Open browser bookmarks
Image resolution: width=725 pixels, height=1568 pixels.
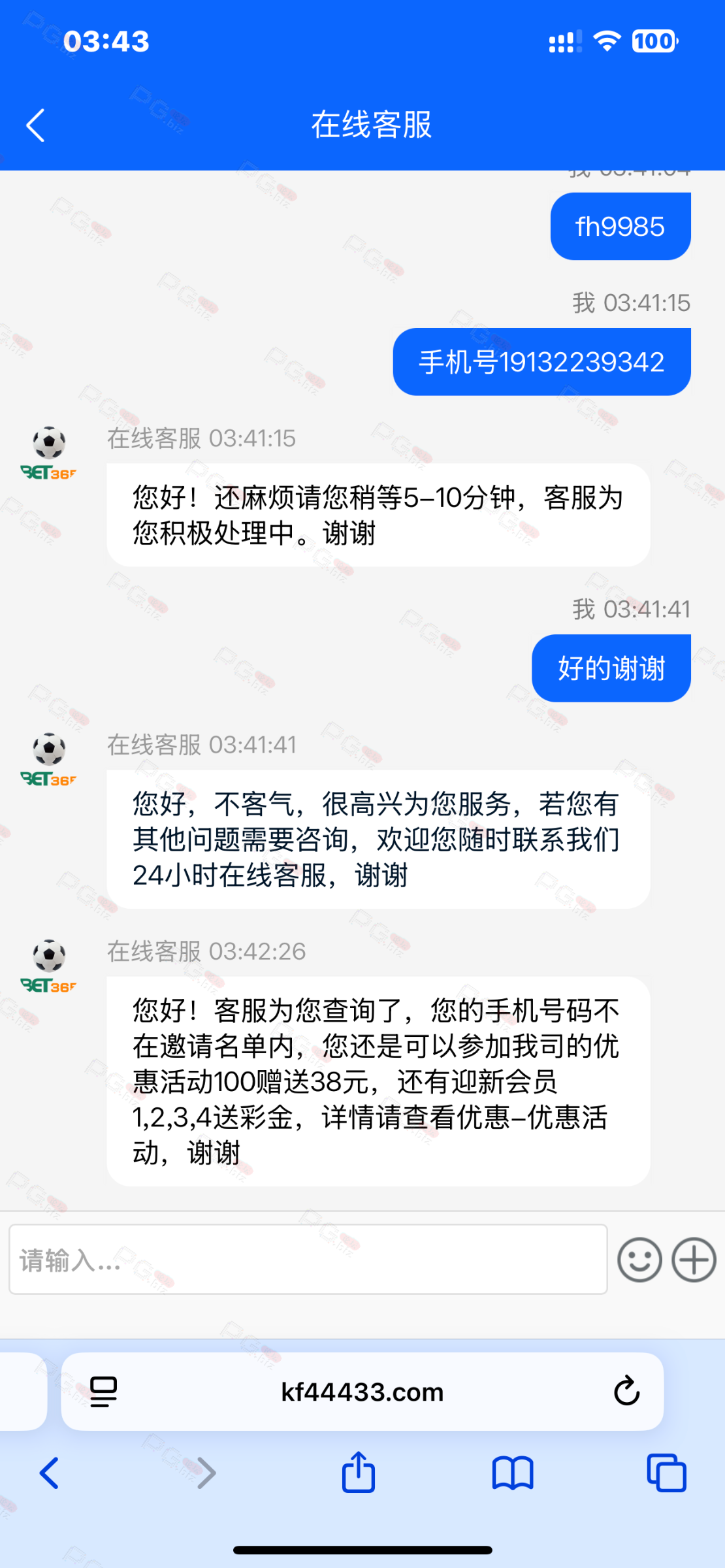pos(513,1473)
